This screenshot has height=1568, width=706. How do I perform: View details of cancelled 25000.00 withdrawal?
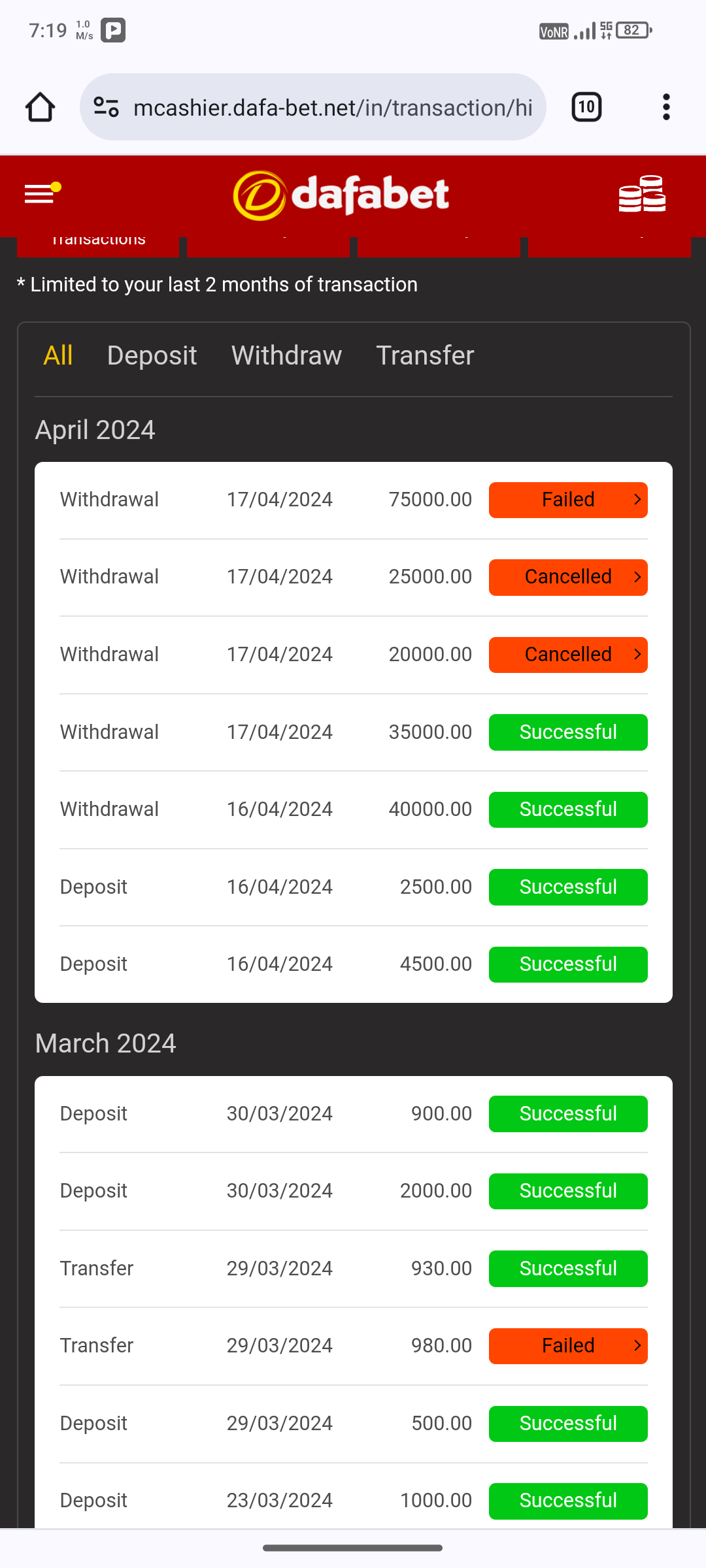[568, 577]
